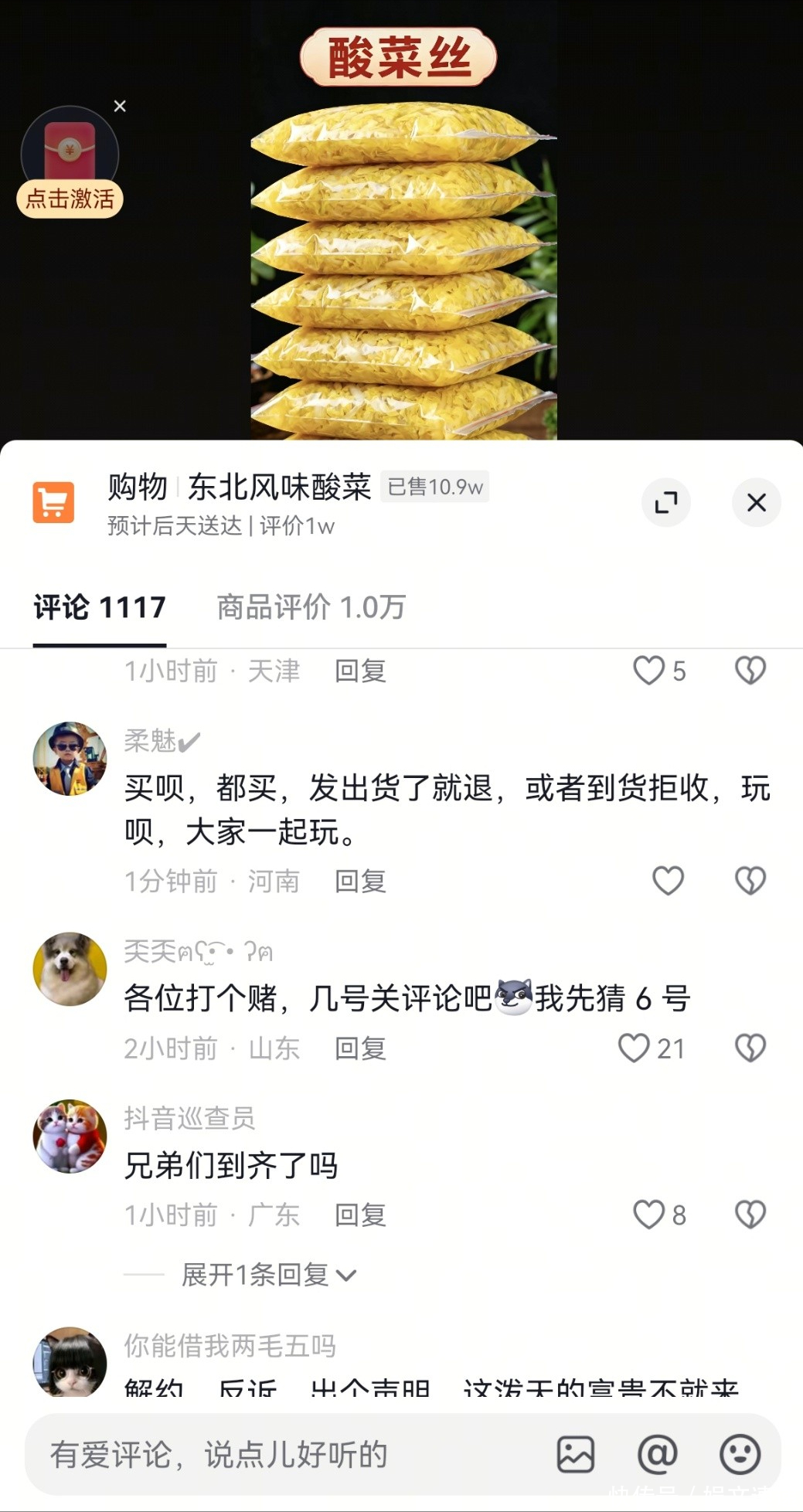Like 柔魅's comment
The height and width of the screenshot is (1512, 803).
tap(668, 881)
